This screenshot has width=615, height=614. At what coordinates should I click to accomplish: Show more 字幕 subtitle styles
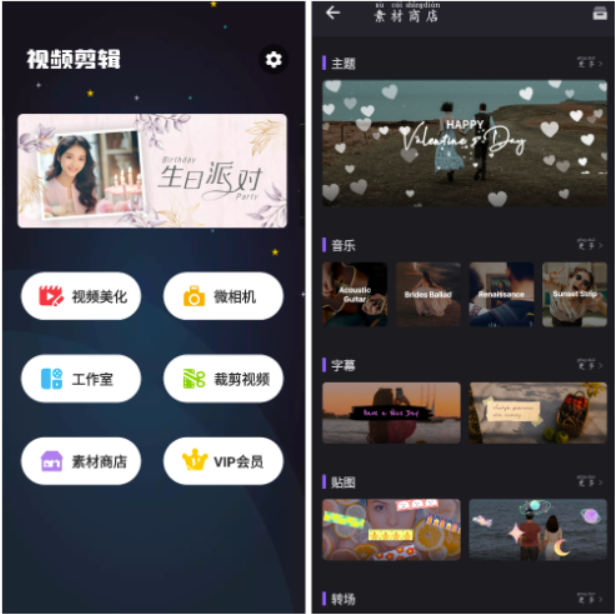coord(592,365)
